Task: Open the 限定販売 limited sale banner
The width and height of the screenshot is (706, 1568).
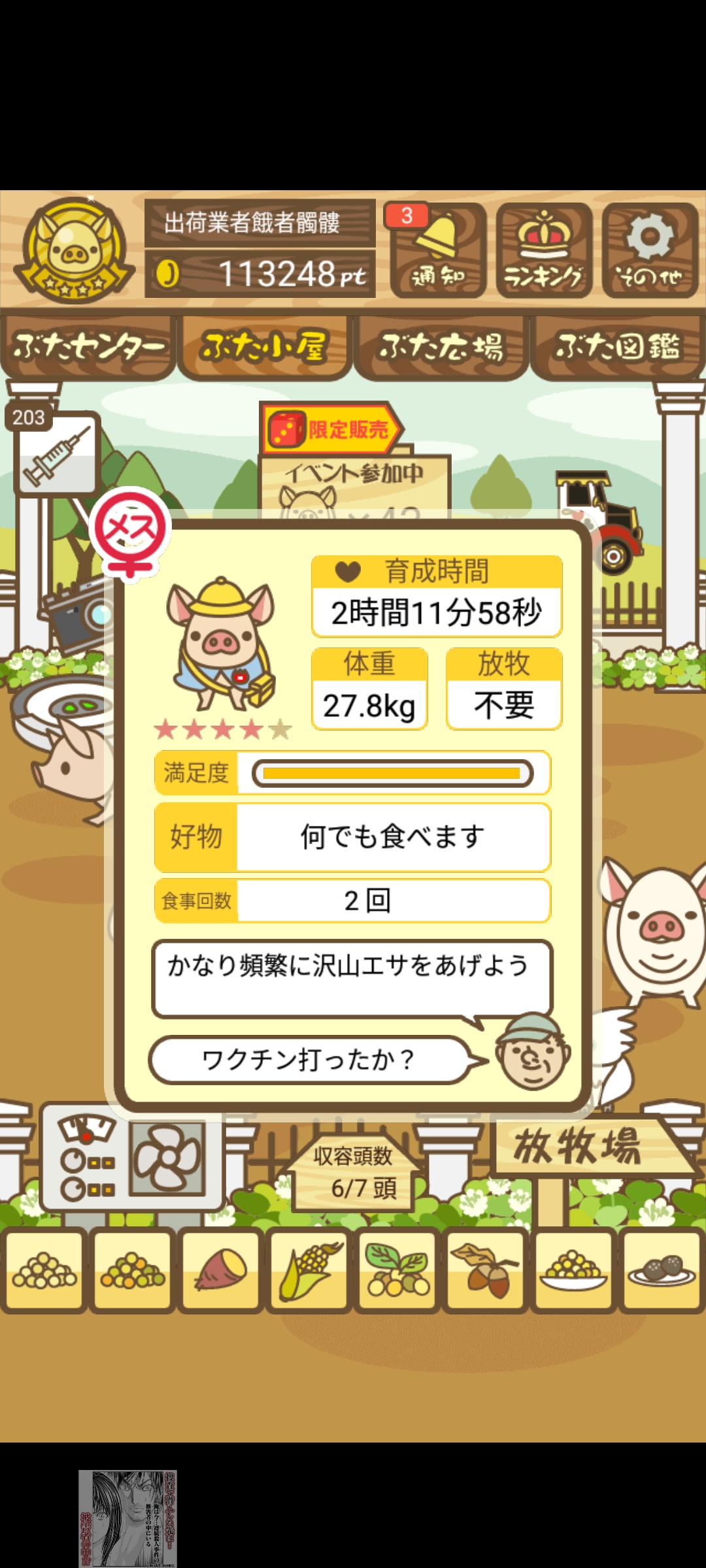Action: click(x=331, y=429)
